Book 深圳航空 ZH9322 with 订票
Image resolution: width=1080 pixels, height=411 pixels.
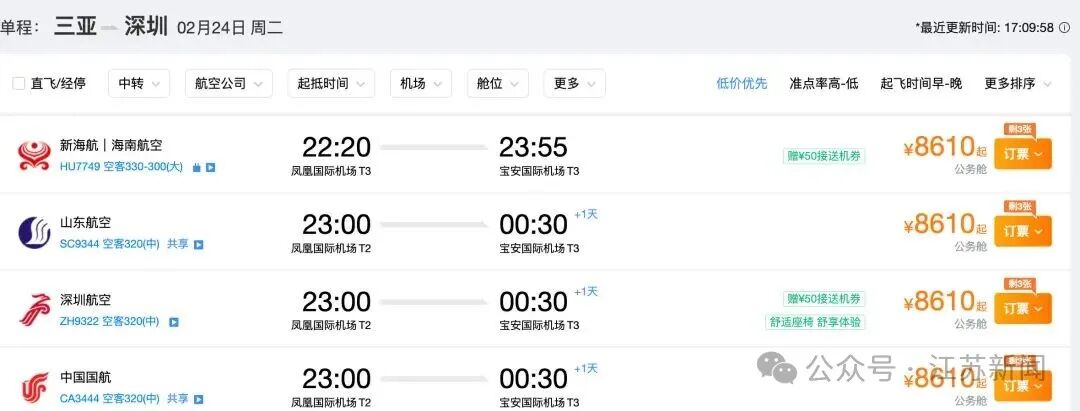[x=1022, y=307]
